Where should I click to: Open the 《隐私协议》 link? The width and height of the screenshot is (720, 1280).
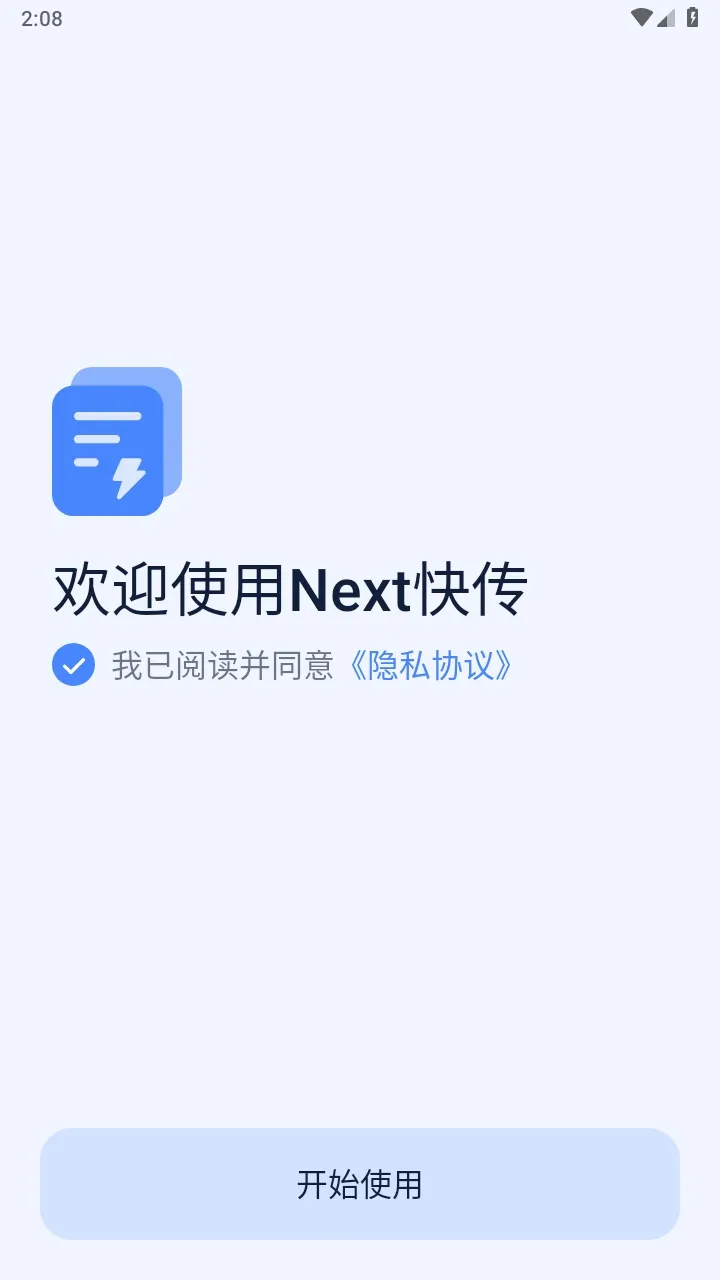click(x=430, y=665)
